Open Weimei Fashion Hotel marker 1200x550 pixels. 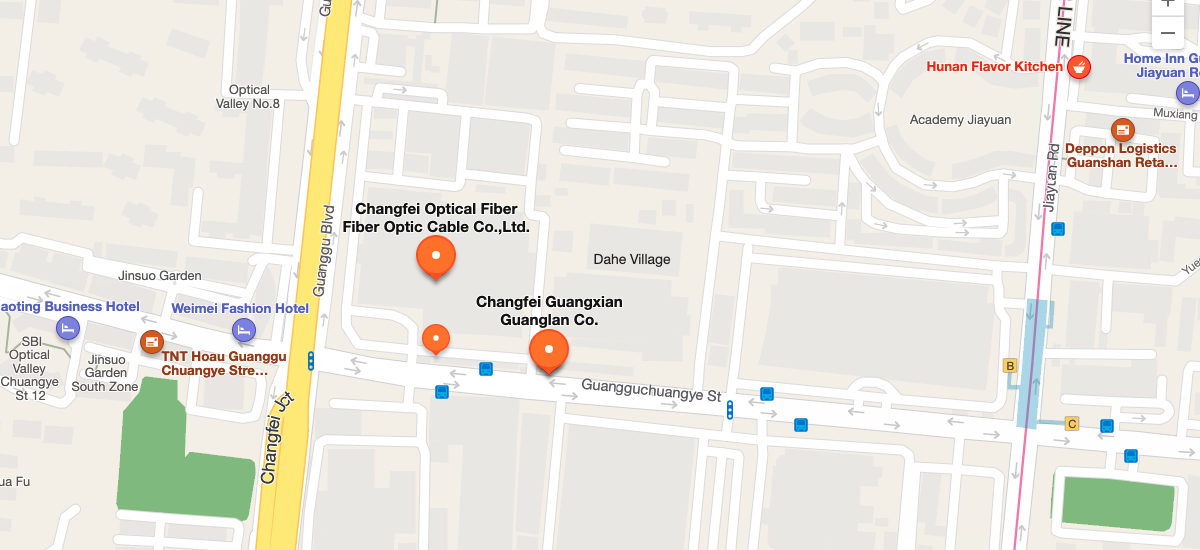coord(244,330)
